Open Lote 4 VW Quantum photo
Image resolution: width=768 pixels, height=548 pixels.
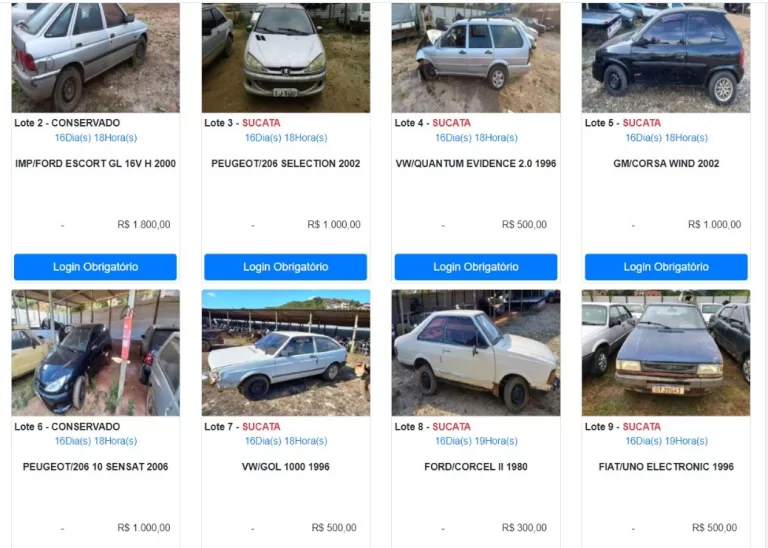tap(475, 57)
